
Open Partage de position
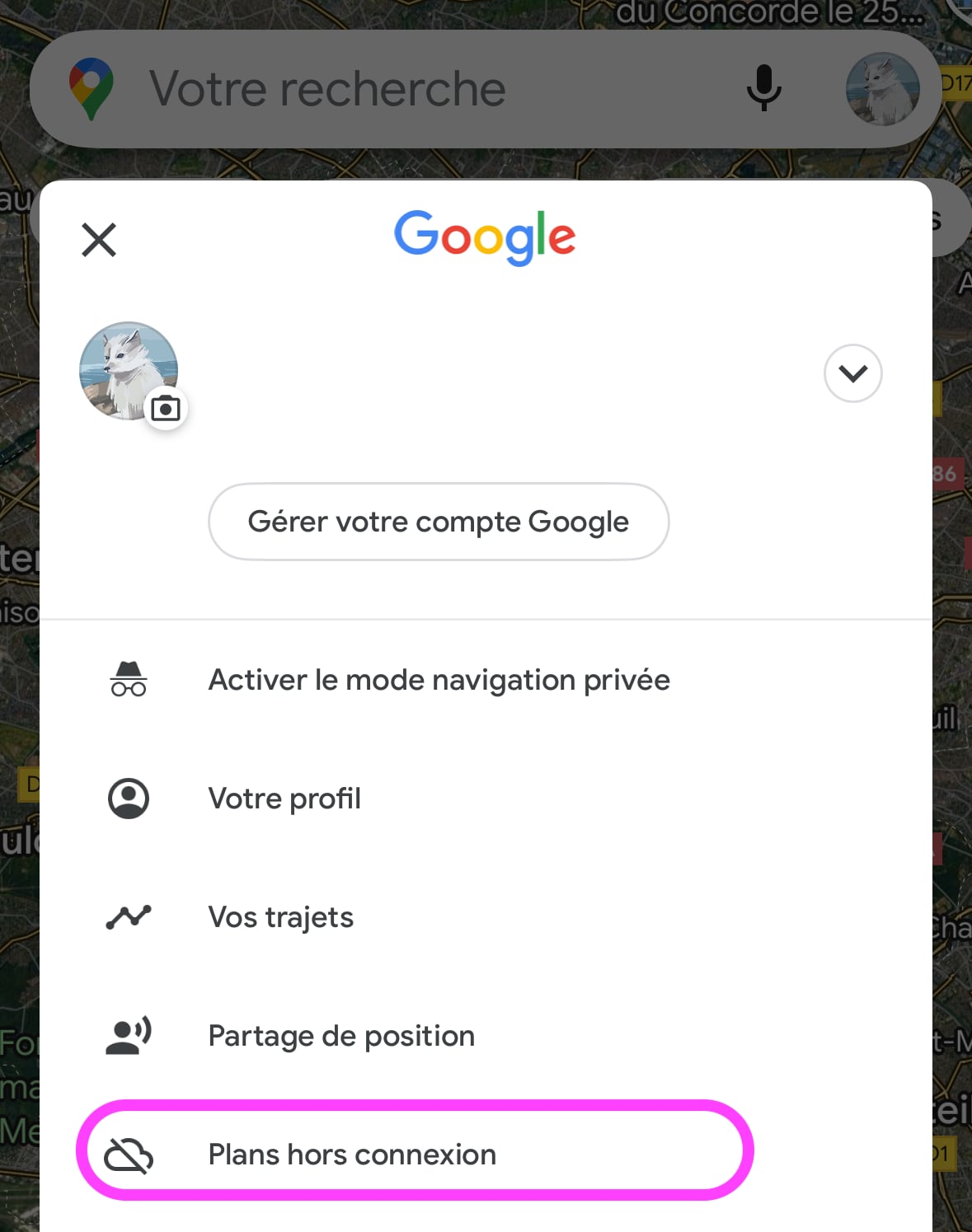(x=341, y=1036)
